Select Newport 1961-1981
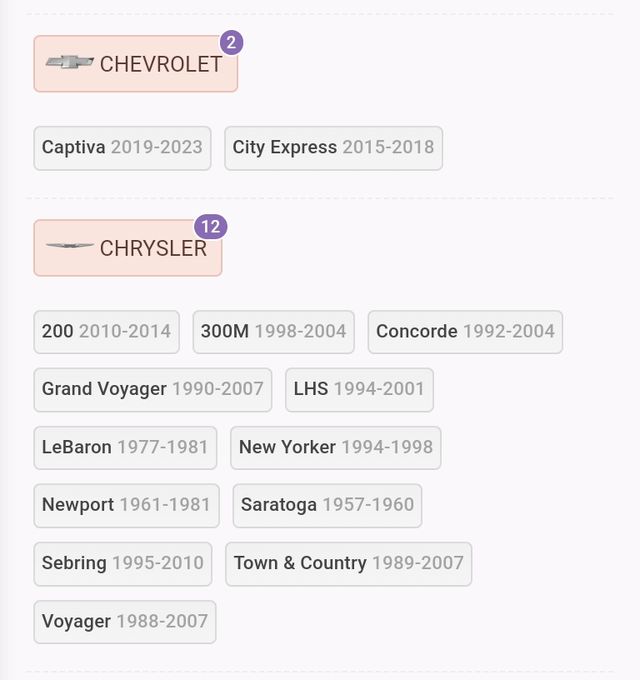640x680 pixels. pos(126,506)
